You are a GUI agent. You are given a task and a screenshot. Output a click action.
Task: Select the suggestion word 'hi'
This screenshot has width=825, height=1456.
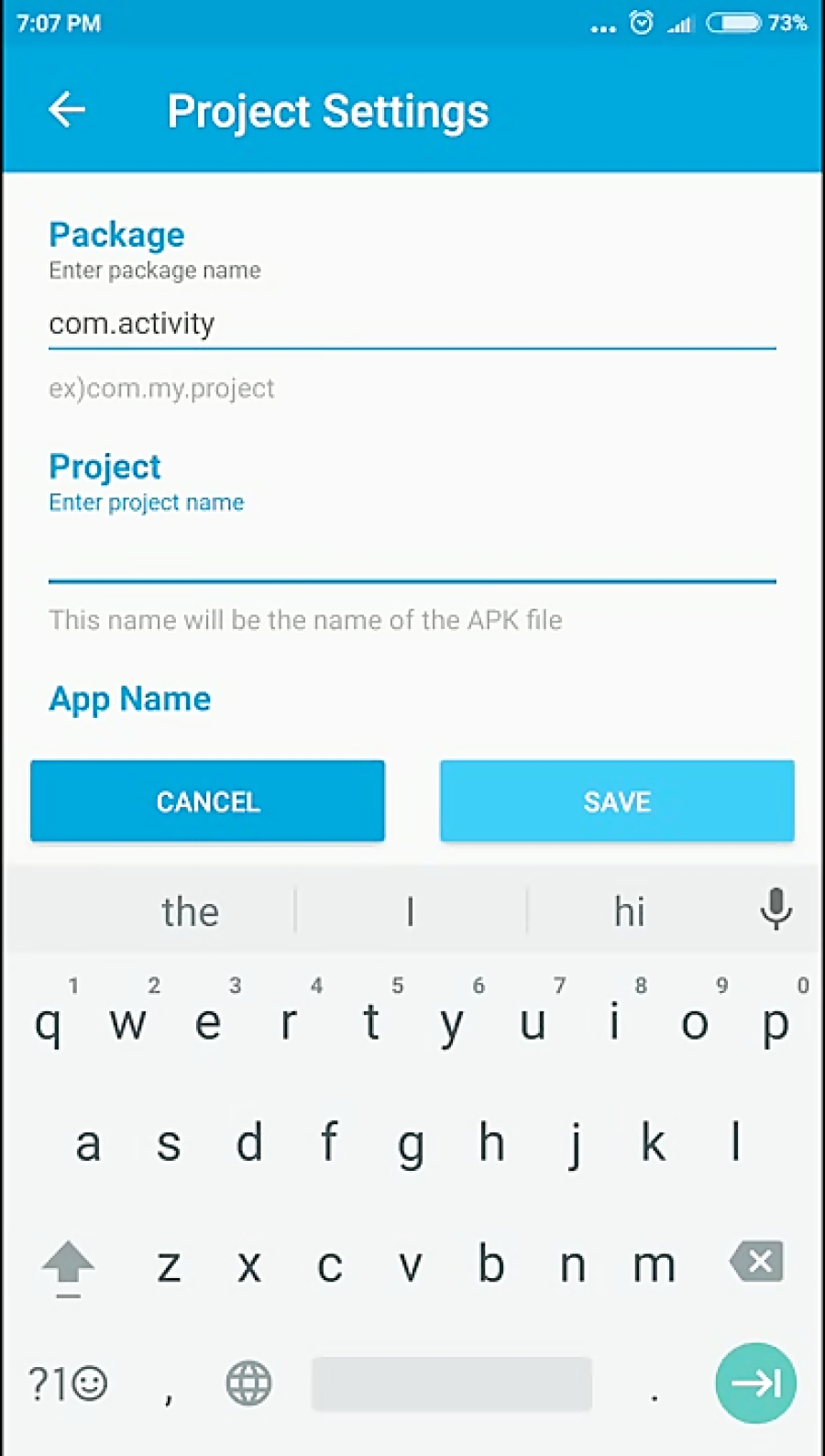pos(630,910)
